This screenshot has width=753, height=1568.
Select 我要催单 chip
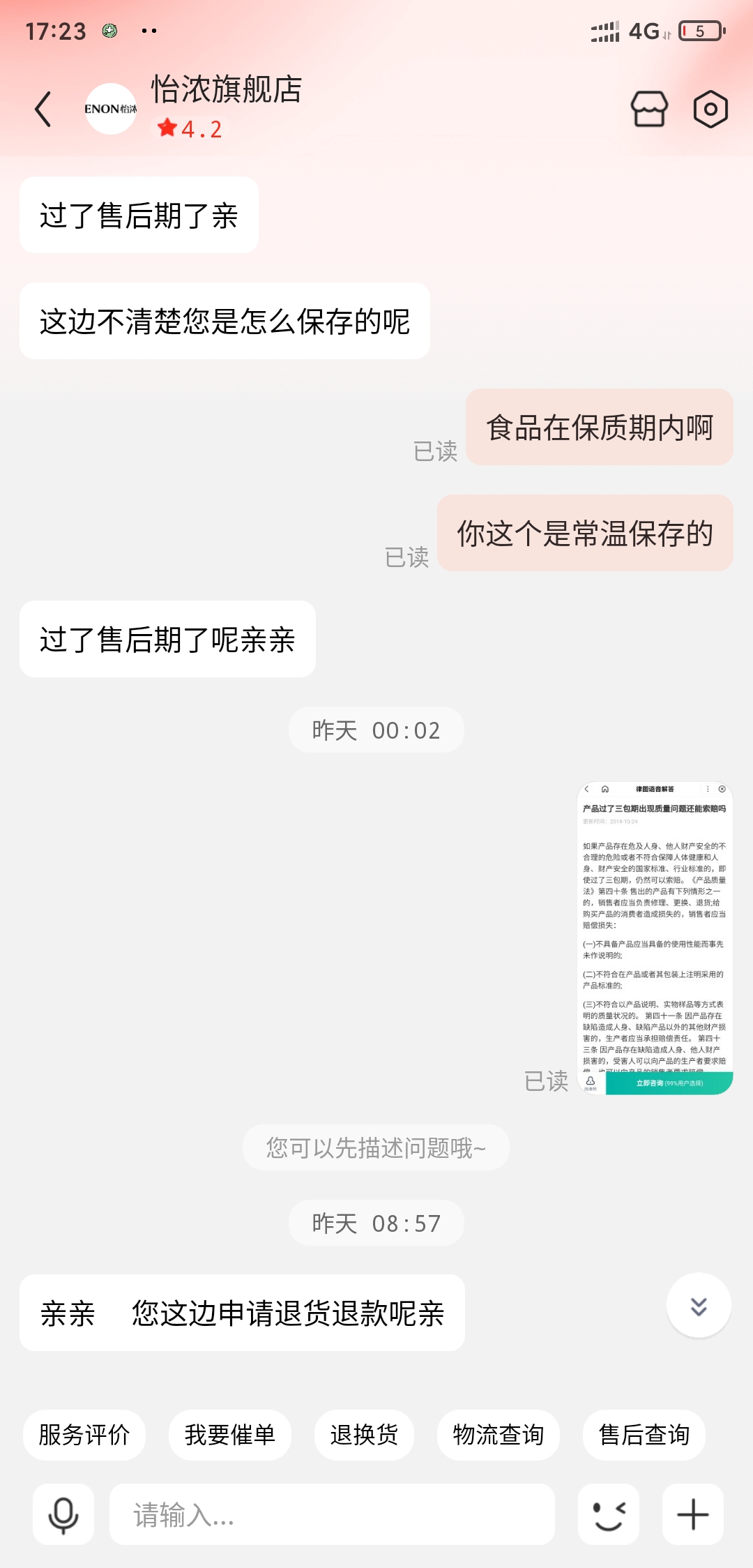point(230,1435)
